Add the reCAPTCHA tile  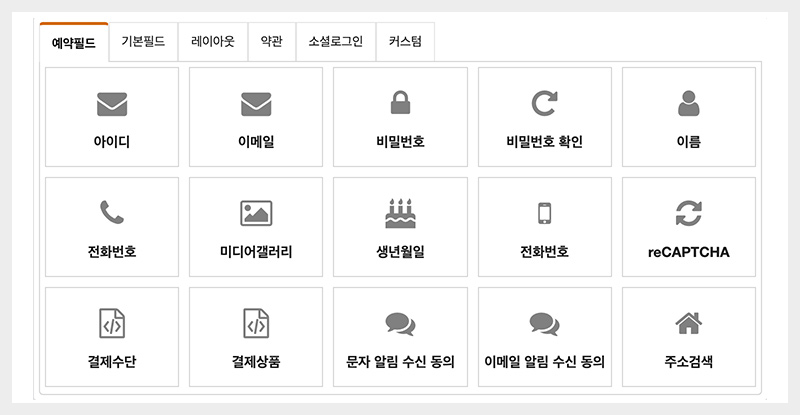[x=688, y=227]
